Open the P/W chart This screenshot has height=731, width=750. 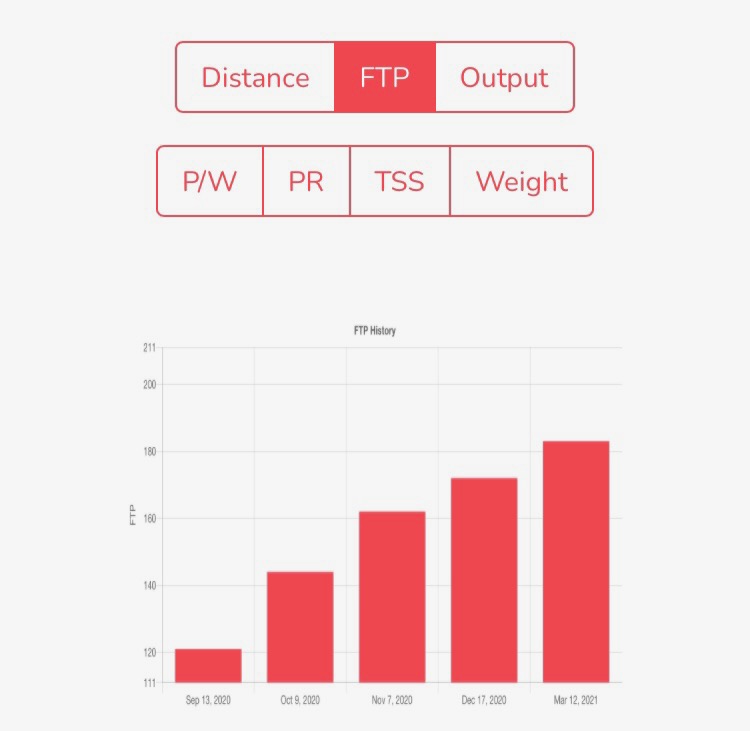[210, 181]
